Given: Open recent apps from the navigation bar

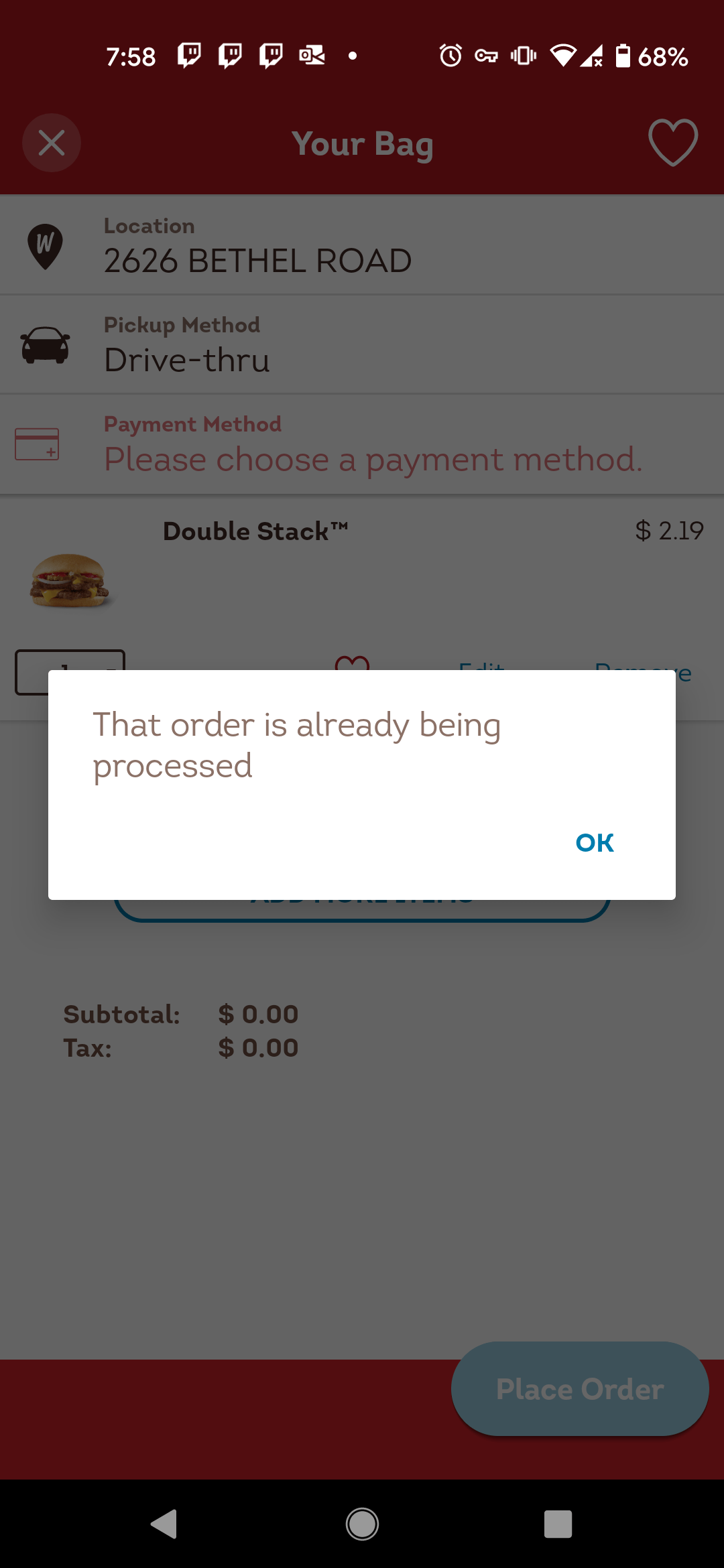Looking at the screenshot, I should tap(557, 1523).
